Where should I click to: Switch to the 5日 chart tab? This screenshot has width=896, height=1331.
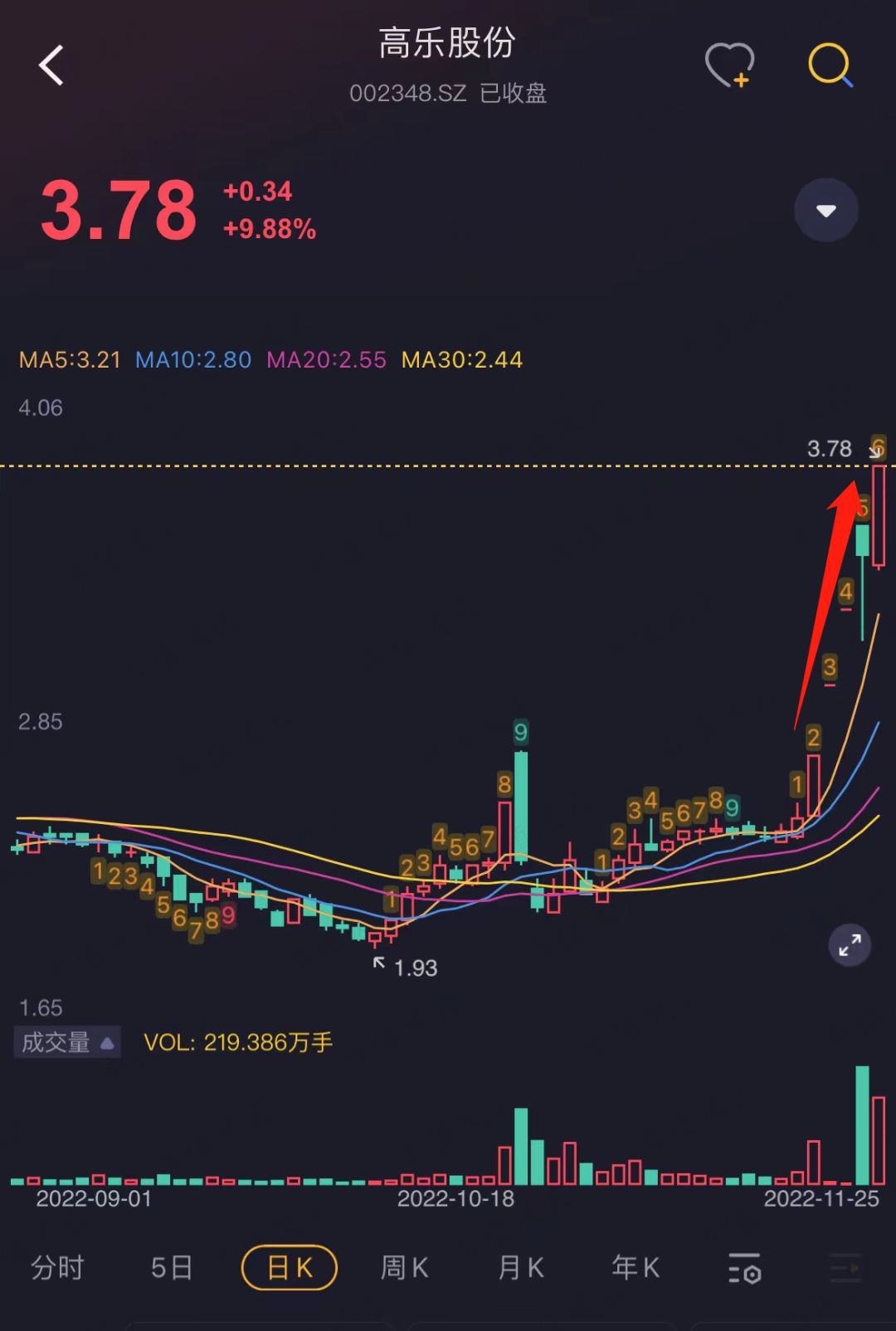[x=172, y=1268]
